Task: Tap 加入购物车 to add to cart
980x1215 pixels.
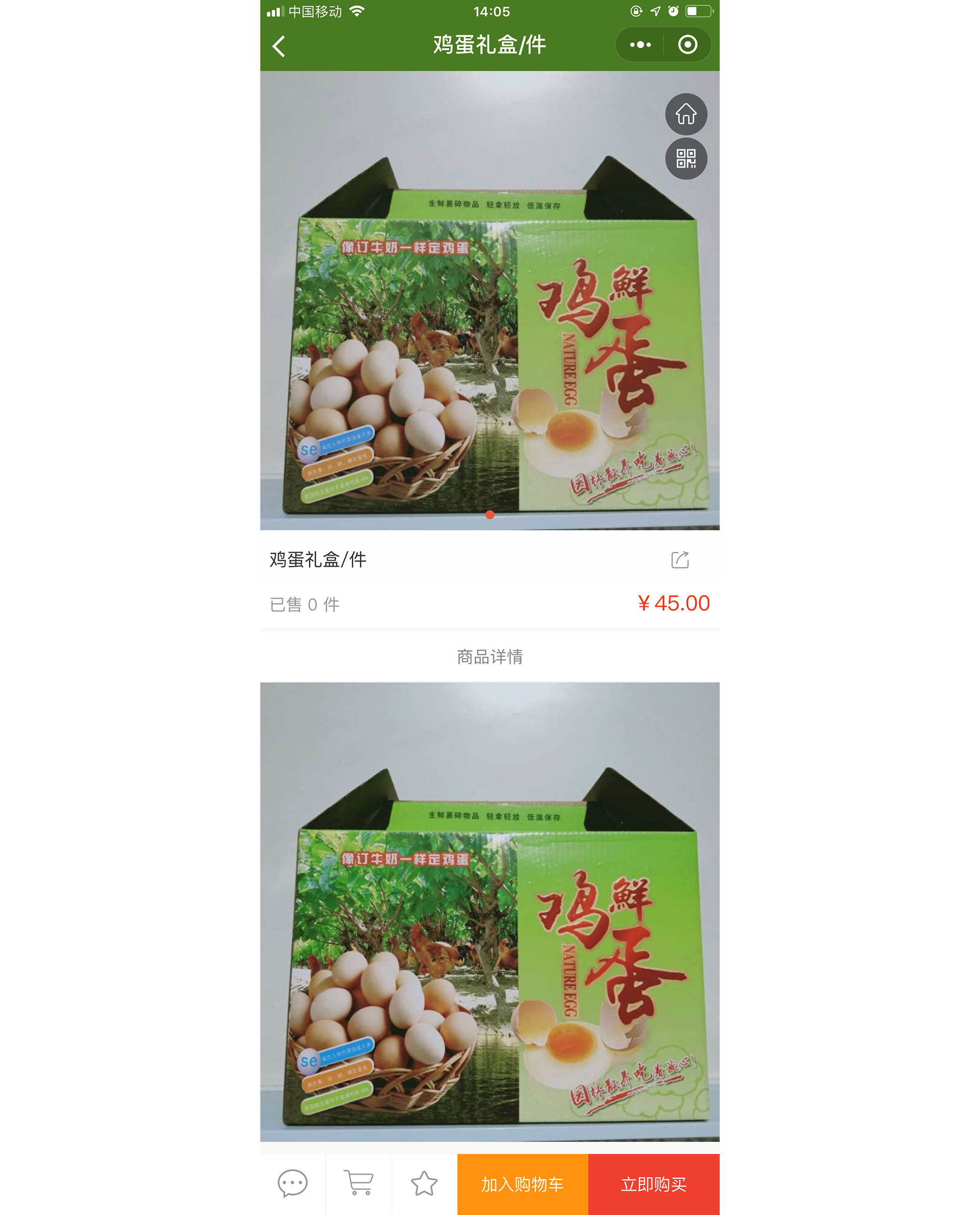Action: [x=522, y=1184]
